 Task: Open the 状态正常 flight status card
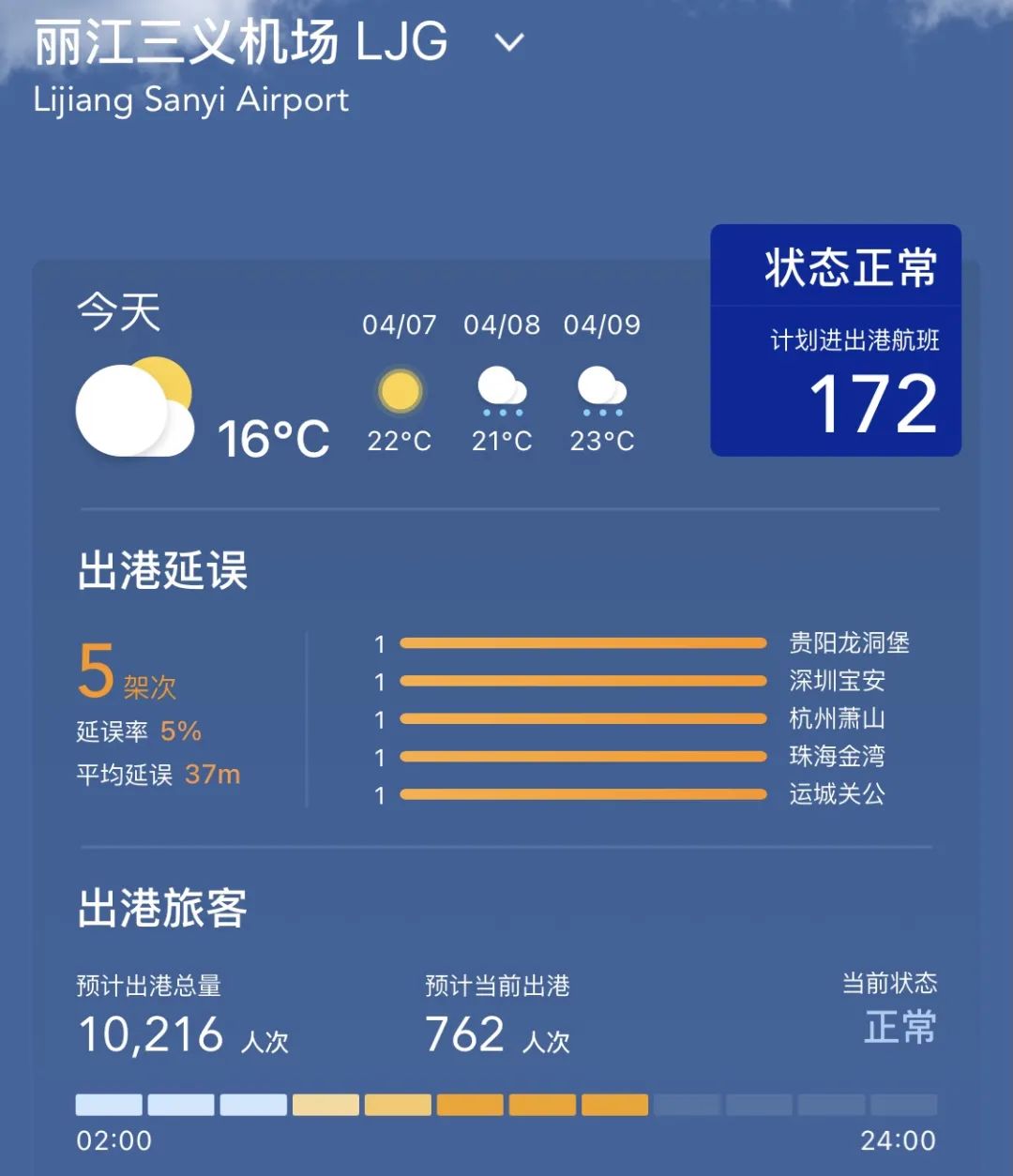click(835, 340)
